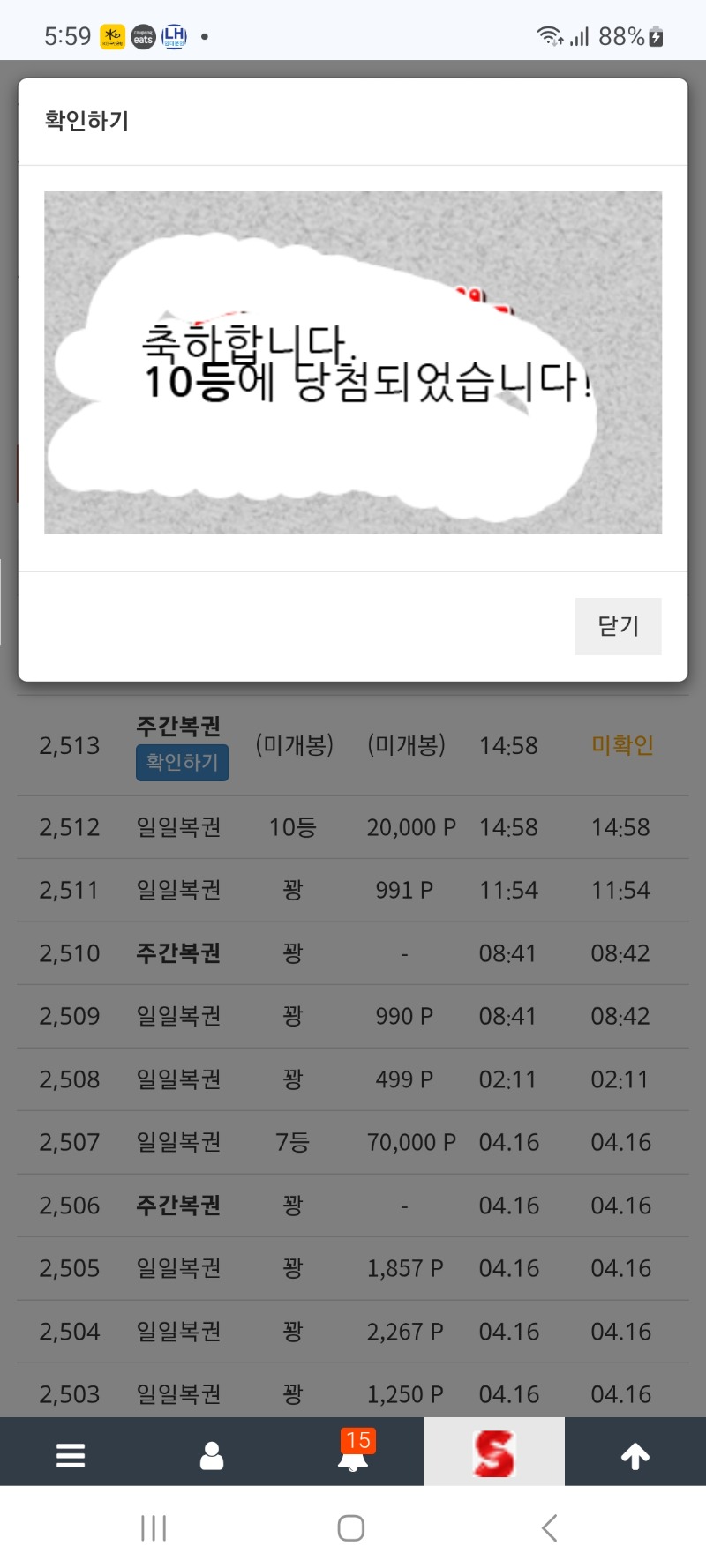This screenshot has height=1568, width=706.
Task: Open the hamburger menu in bottom bar
Action: pos(71,1455)
